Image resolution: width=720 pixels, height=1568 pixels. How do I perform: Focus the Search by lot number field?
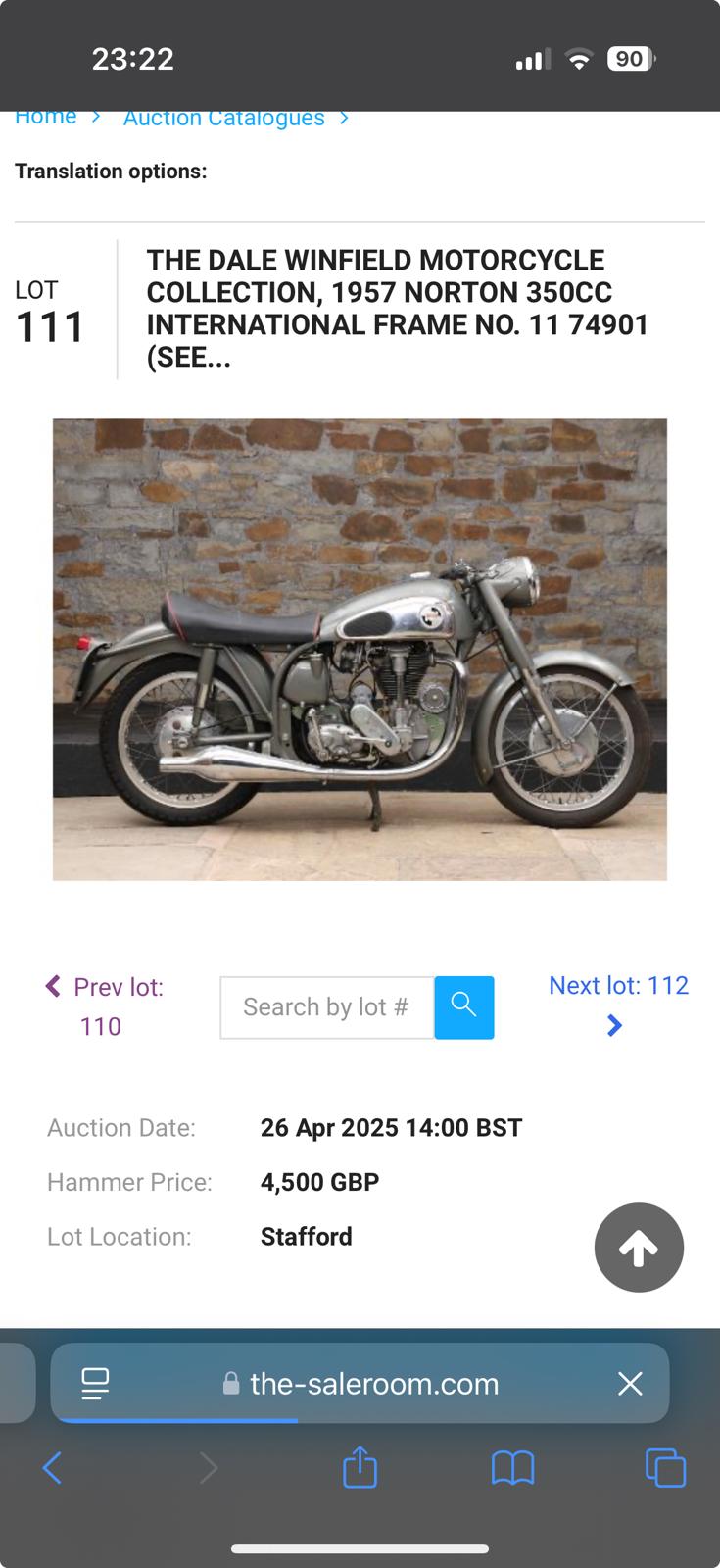pos(326,1007)
